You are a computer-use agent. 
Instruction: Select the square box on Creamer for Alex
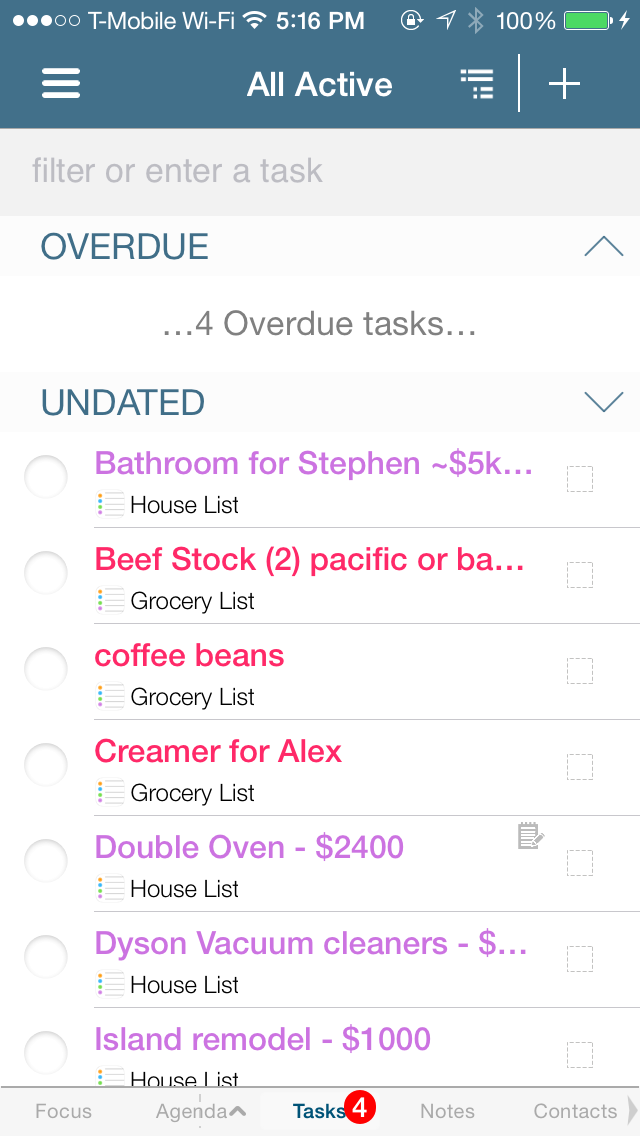coord(580,766)
